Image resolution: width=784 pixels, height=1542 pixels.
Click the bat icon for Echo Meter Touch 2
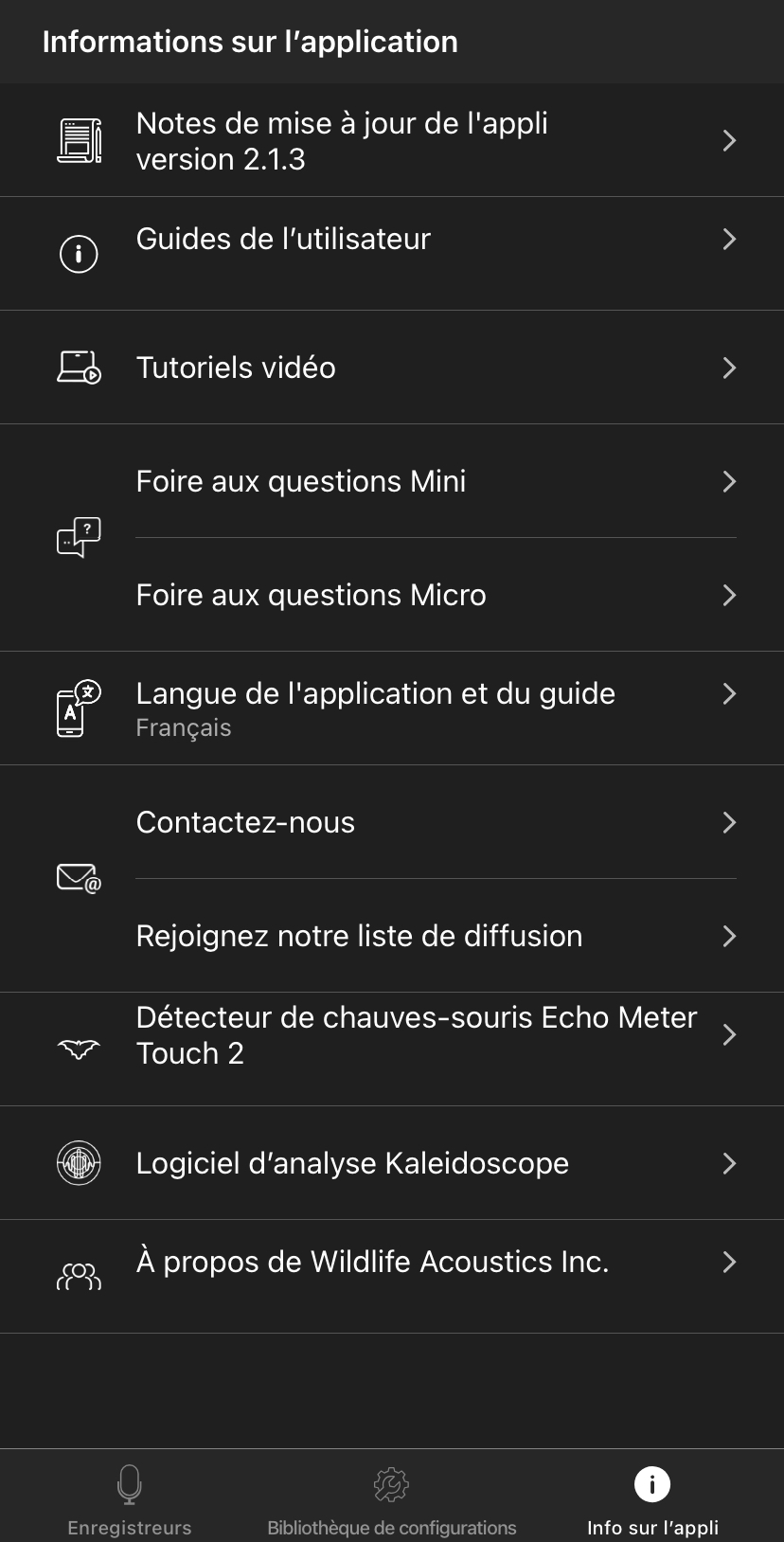78,1049
